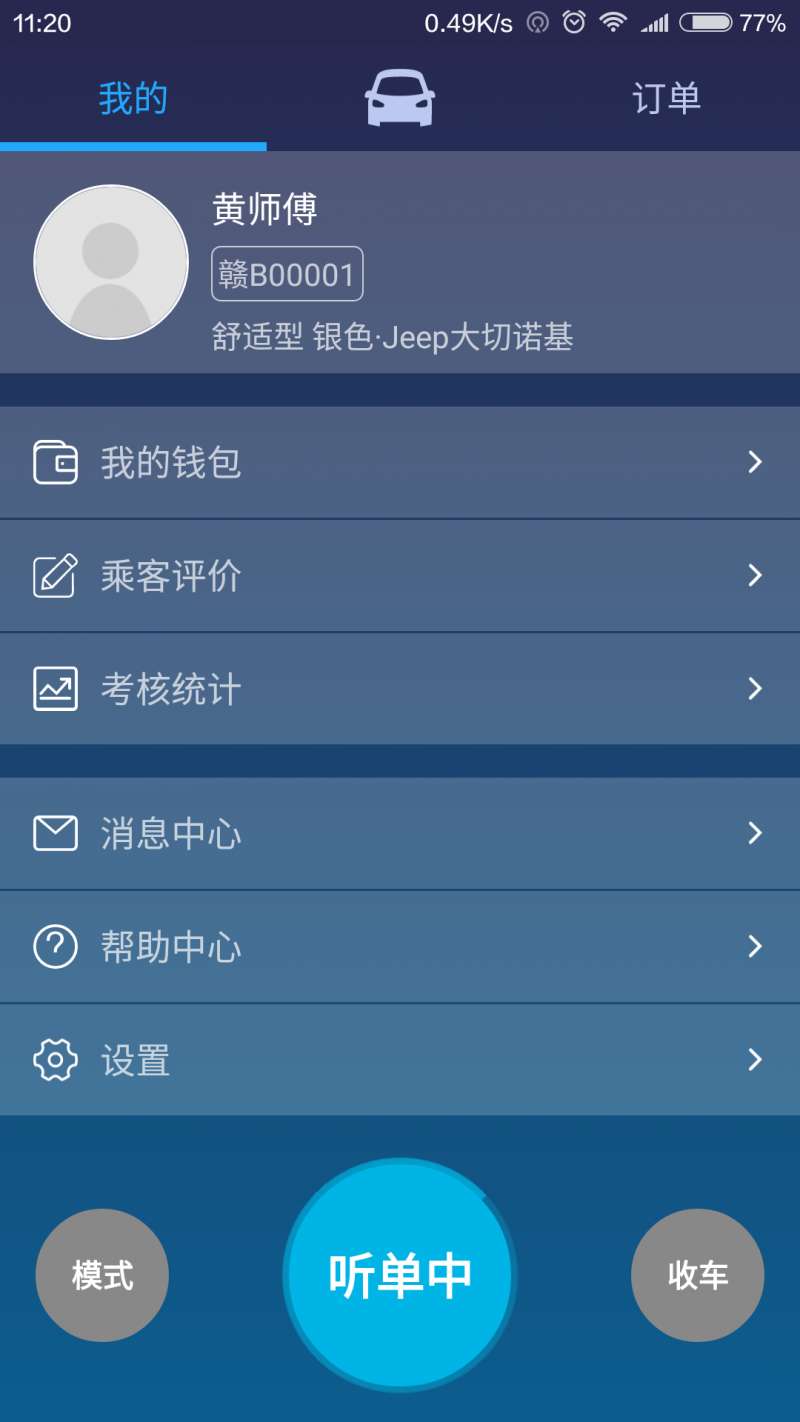This screenshot has height=1422, width=800.
Task: Switch to the 订单 tab
Action: (x=666, y=98)
